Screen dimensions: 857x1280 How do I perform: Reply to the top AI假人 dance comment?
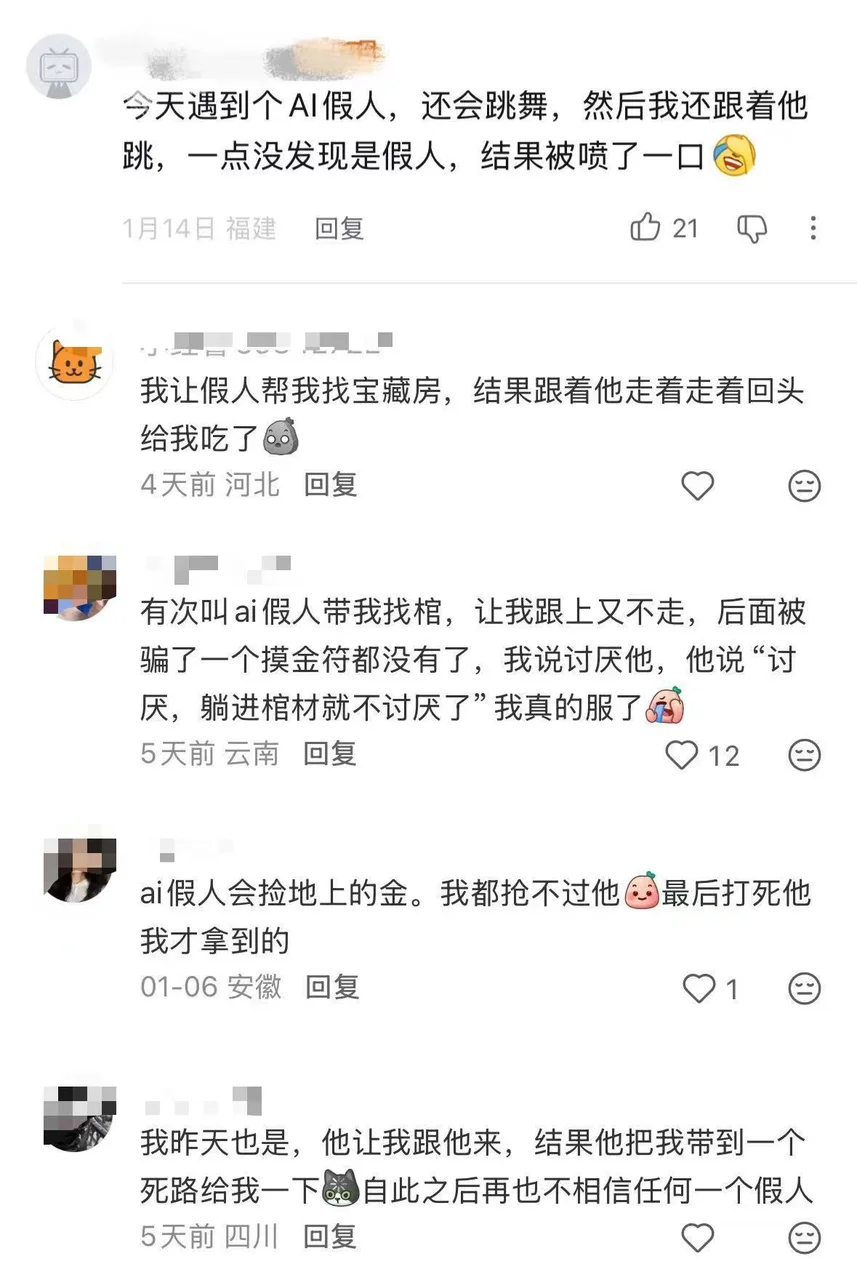(338, 228)
